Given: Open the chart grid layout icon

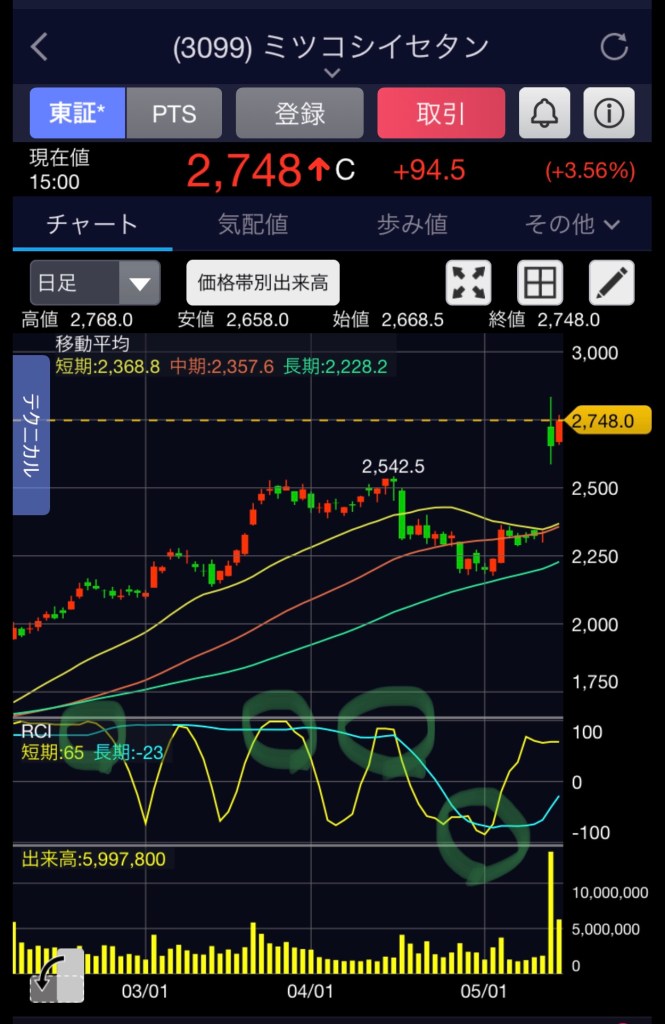Looking at the screenshot, I should coord(540,283).
